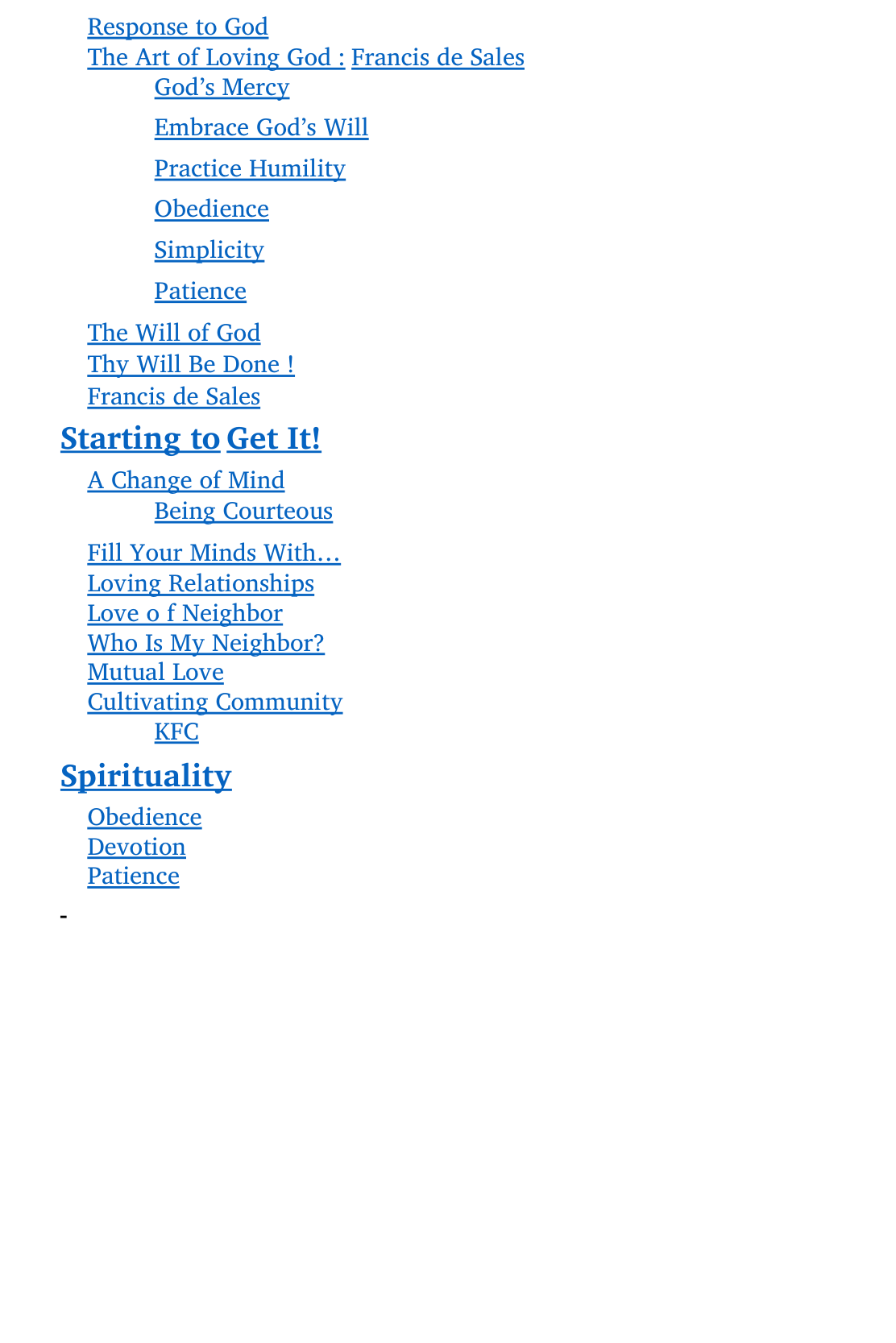Open the Response to God link
The width and height of the screenshot is (896, 1343).
[177, 27]
